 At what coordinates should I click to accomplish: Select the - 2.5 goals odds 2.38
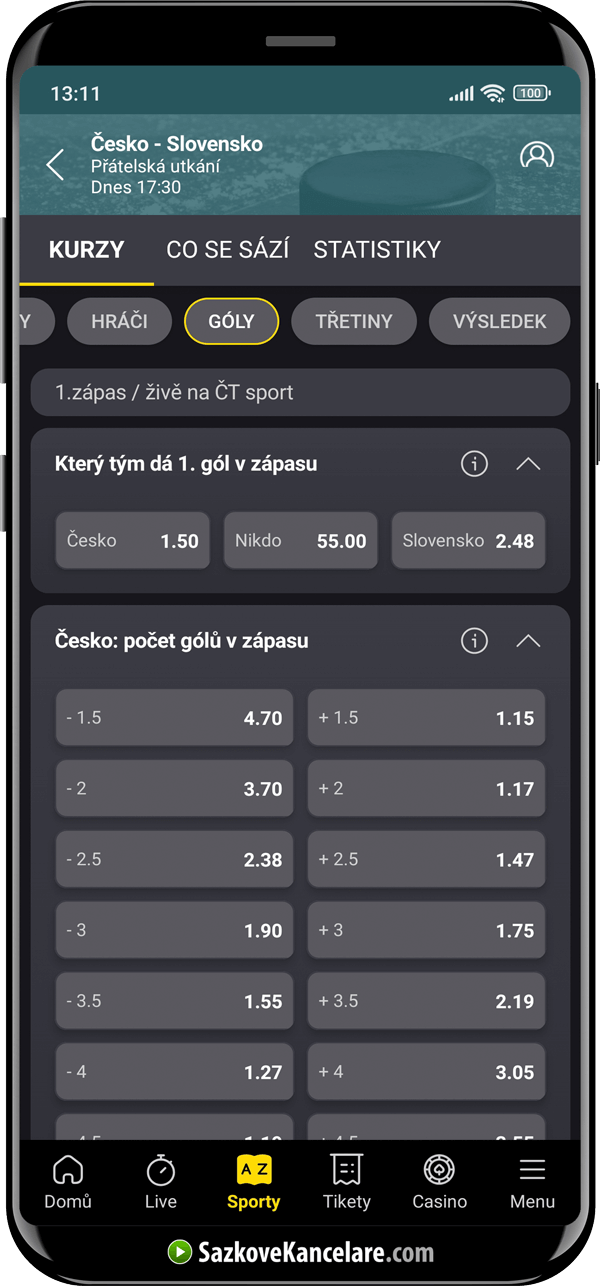pos(174,859)
